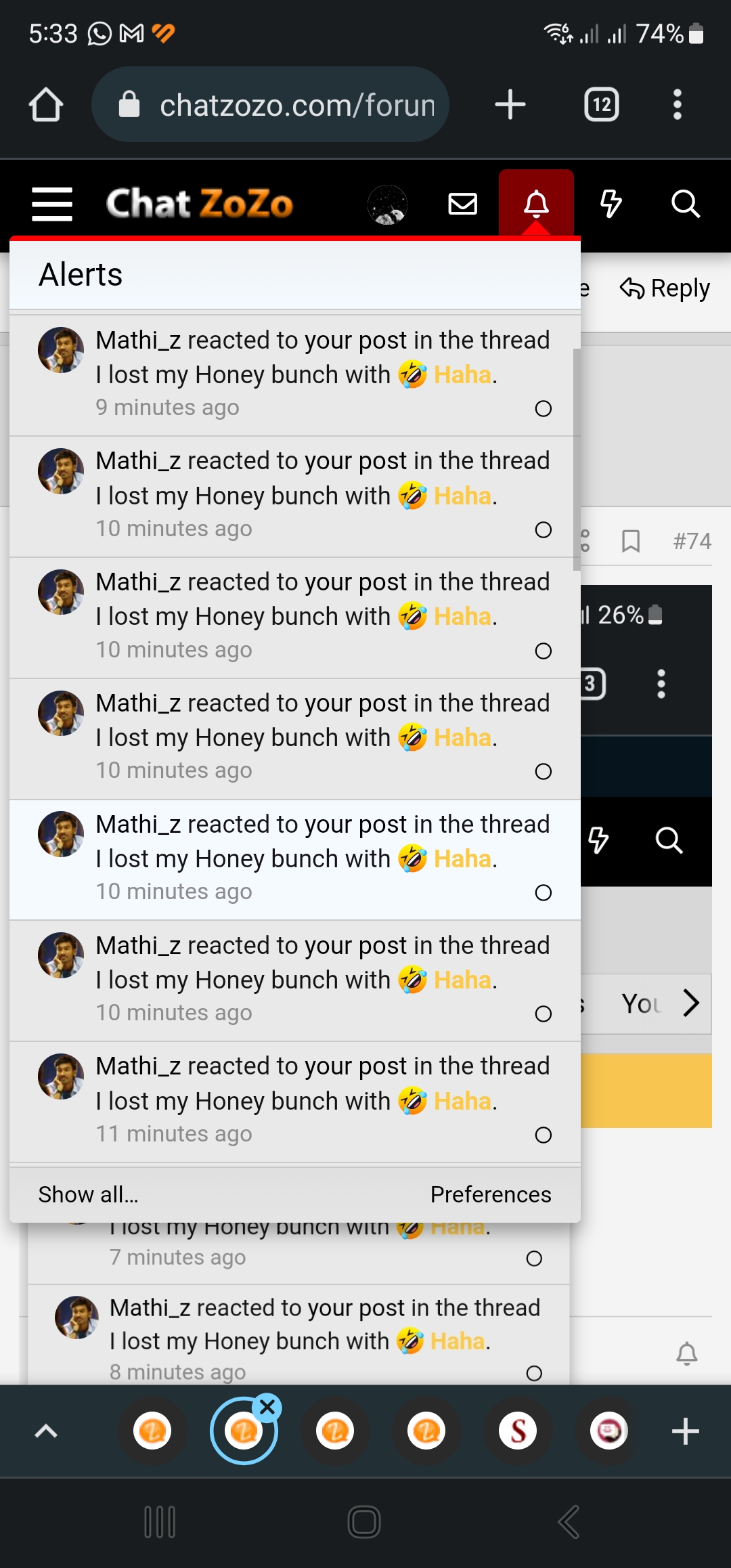Image resolution: width=731 pixels, height=1568 pixels.
Task: Tap Show all alerts link
Action: pyautogui.click(x=88, y=1194)
